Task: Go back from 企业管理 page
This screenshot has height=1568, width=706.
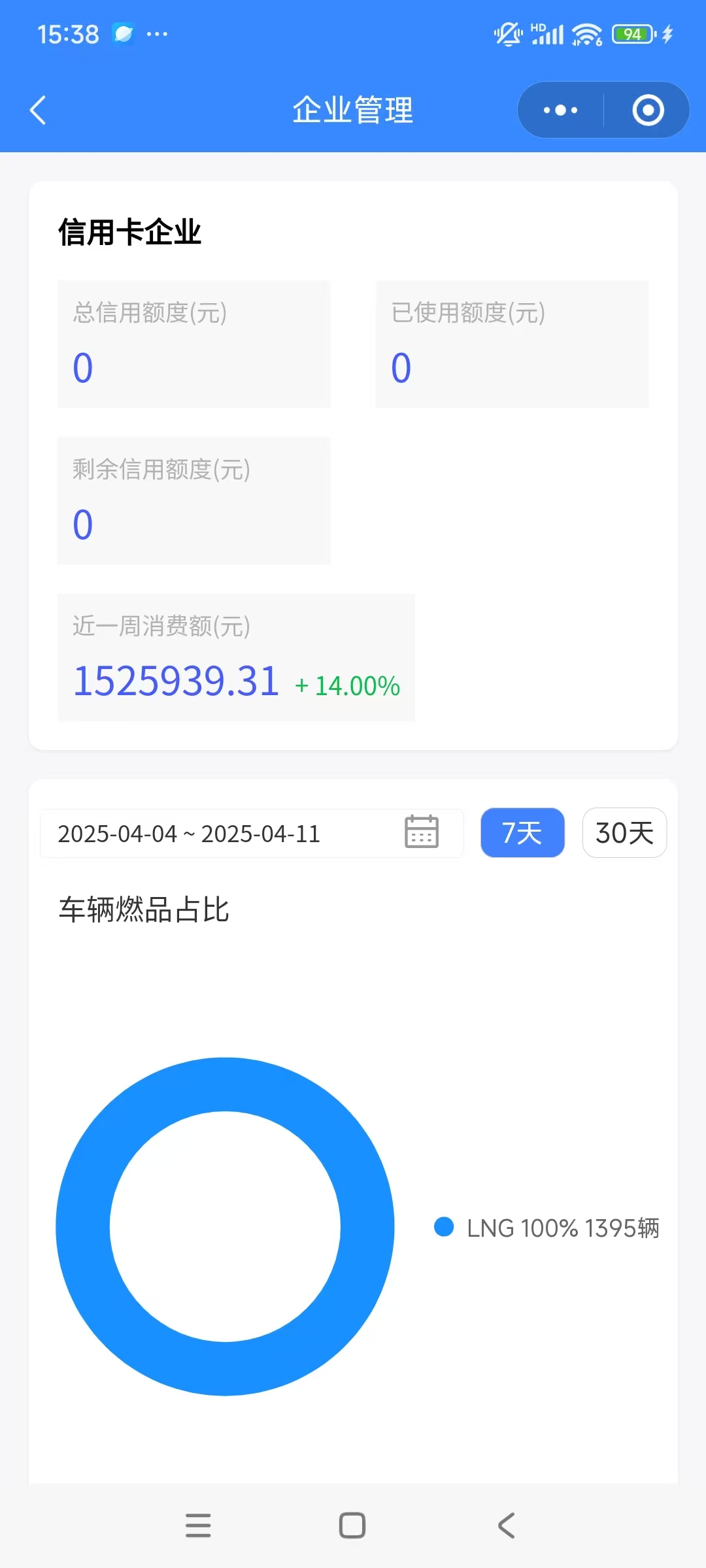Action: coord(38,110)
